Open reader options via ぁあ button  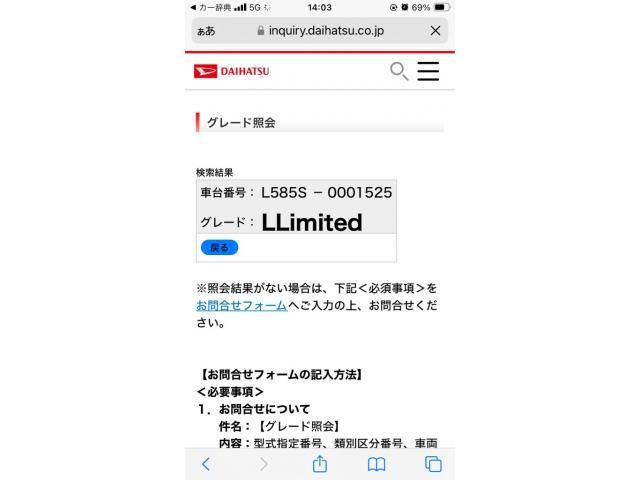(x=206, y=31)
